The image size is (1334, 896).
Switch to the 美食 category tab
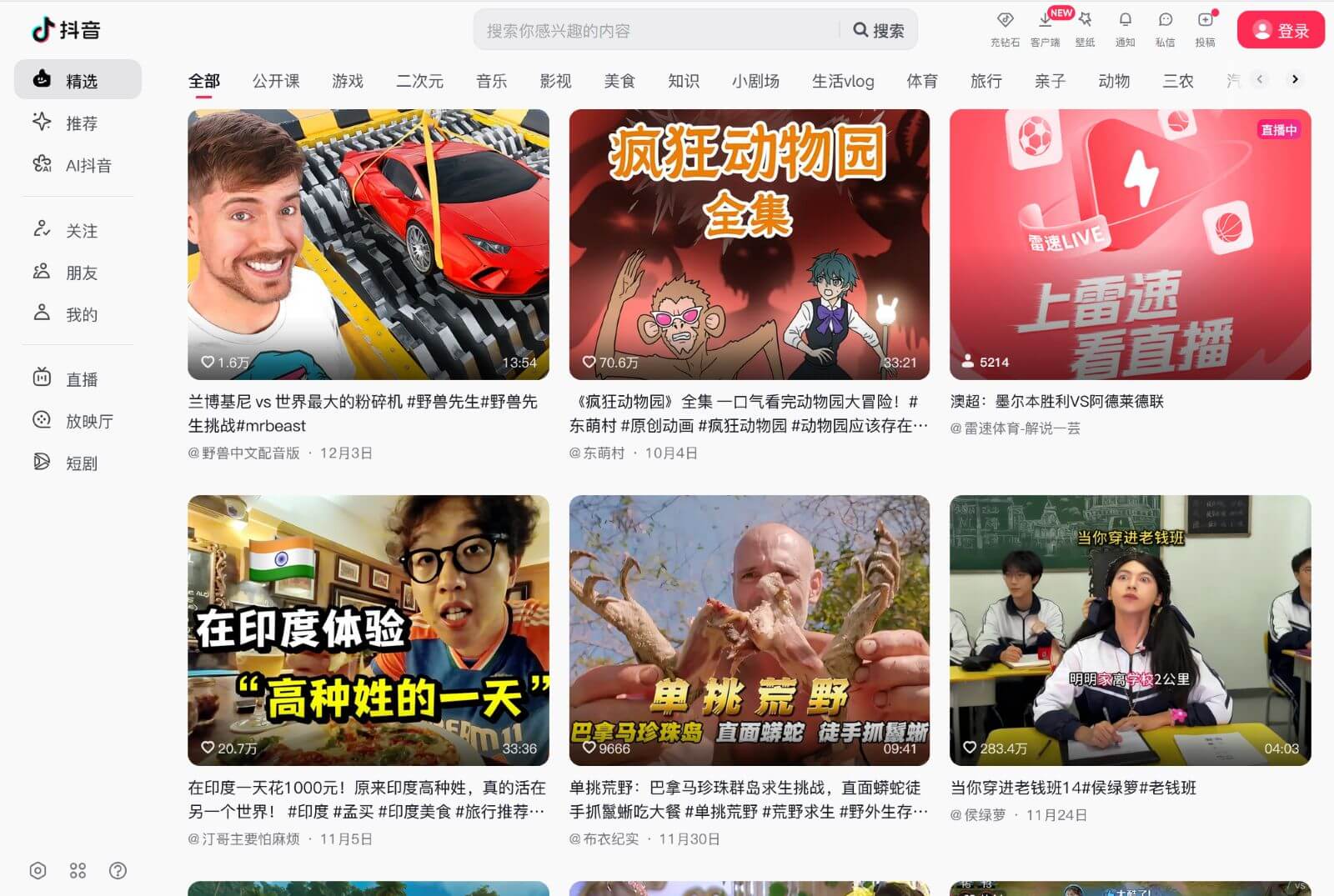tap(619, 81)
